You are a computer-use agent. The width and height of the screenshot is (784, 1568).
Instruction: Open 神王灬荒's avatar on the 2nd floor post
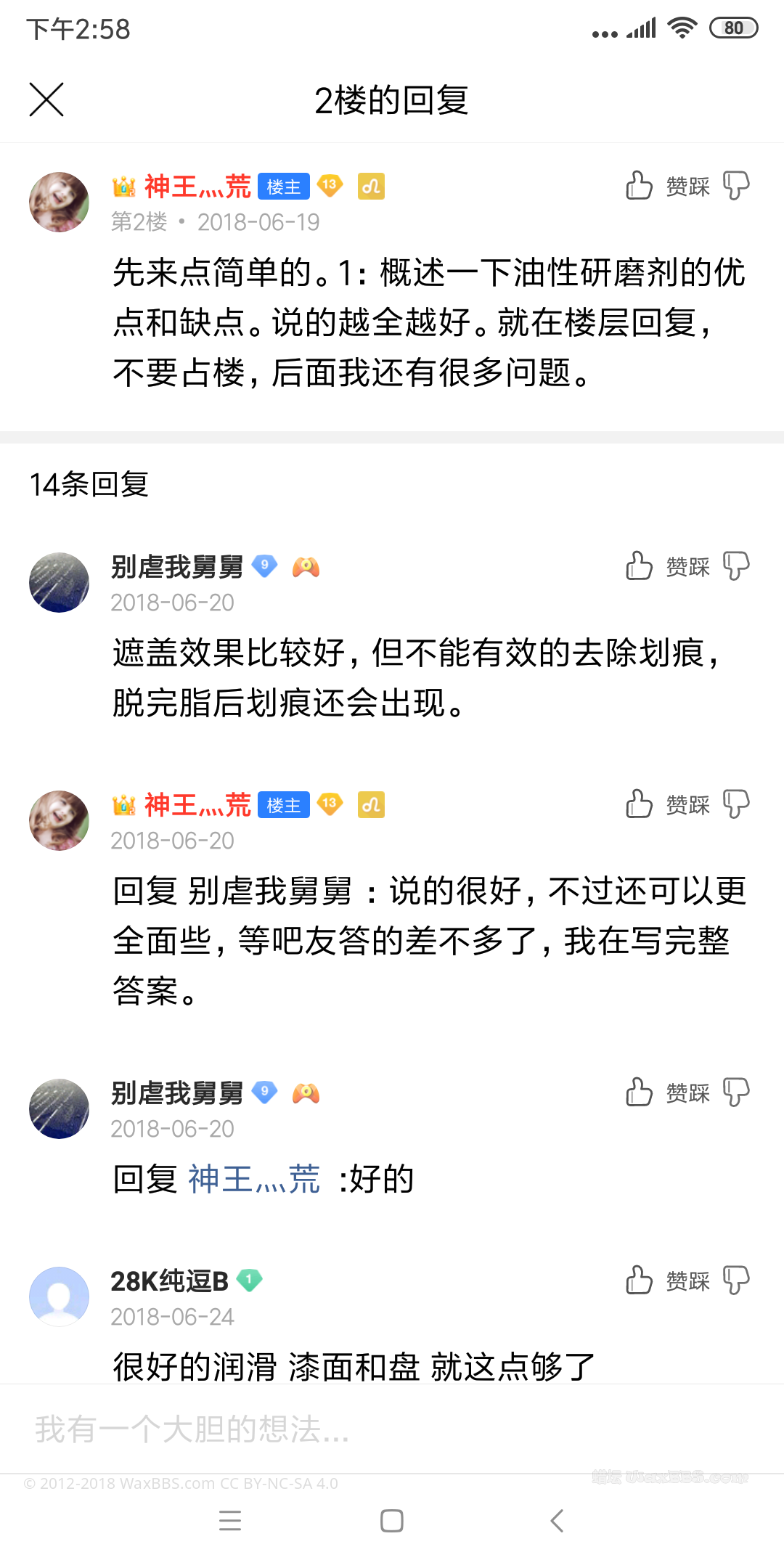pyautogui.click(x=59, y=202)
